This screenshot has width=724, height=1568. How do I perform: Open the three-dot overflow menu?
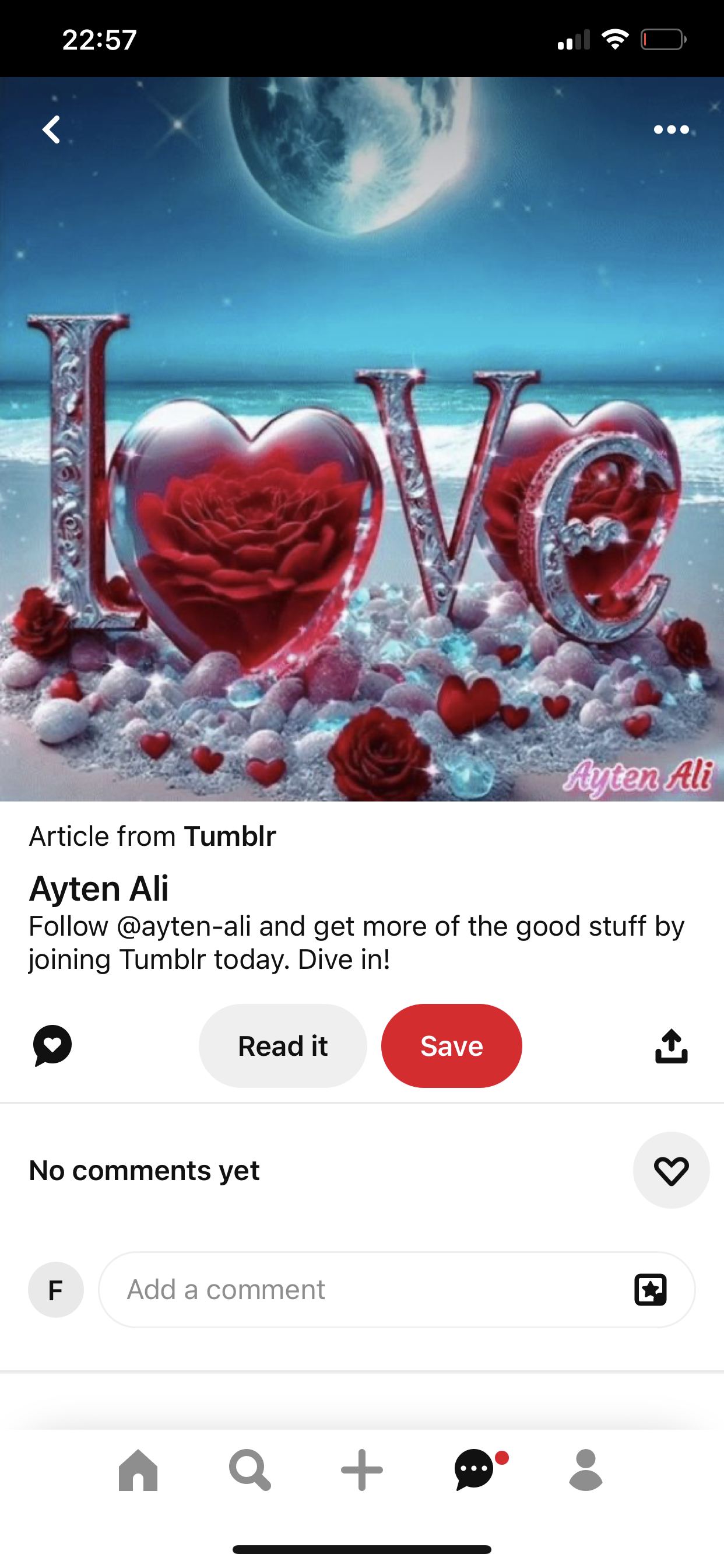(671, 129)
